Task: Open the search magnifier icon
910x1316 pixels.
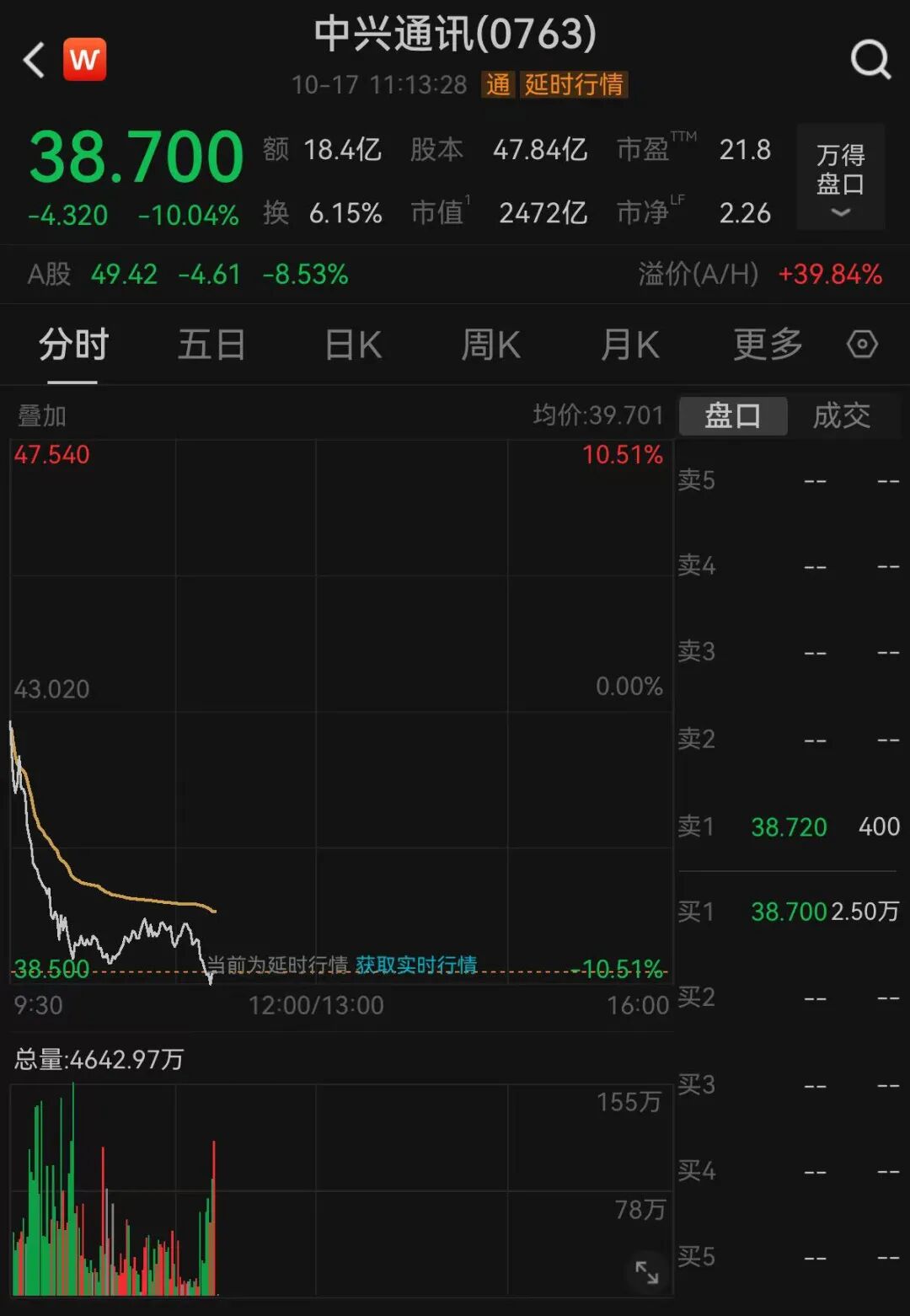Action: (x=870, y=60)
